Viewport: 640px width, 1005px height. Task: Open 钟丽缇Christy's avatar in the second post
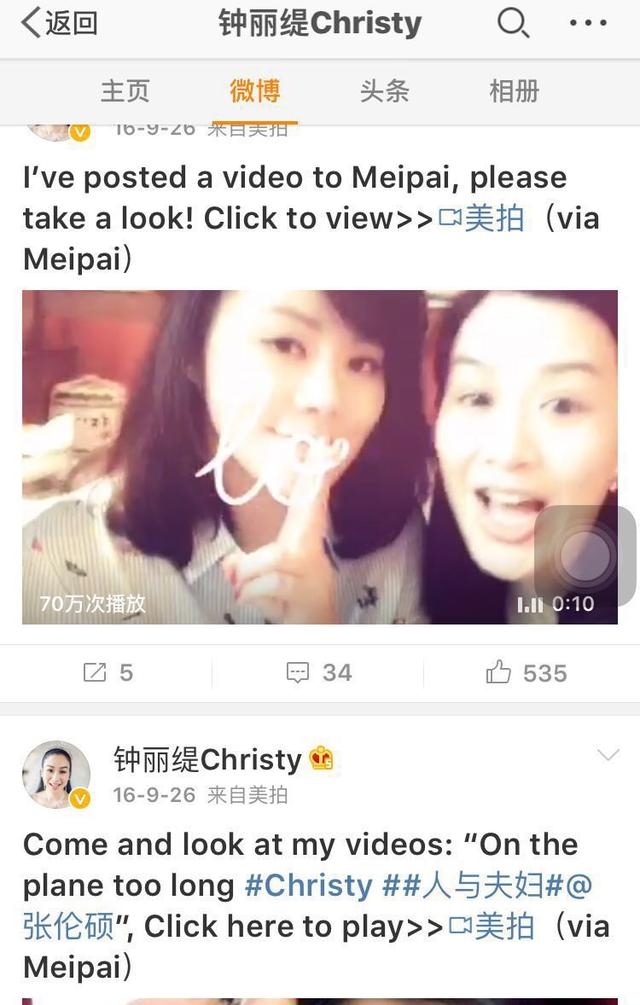pyautogui.click(x=57, y=775)
